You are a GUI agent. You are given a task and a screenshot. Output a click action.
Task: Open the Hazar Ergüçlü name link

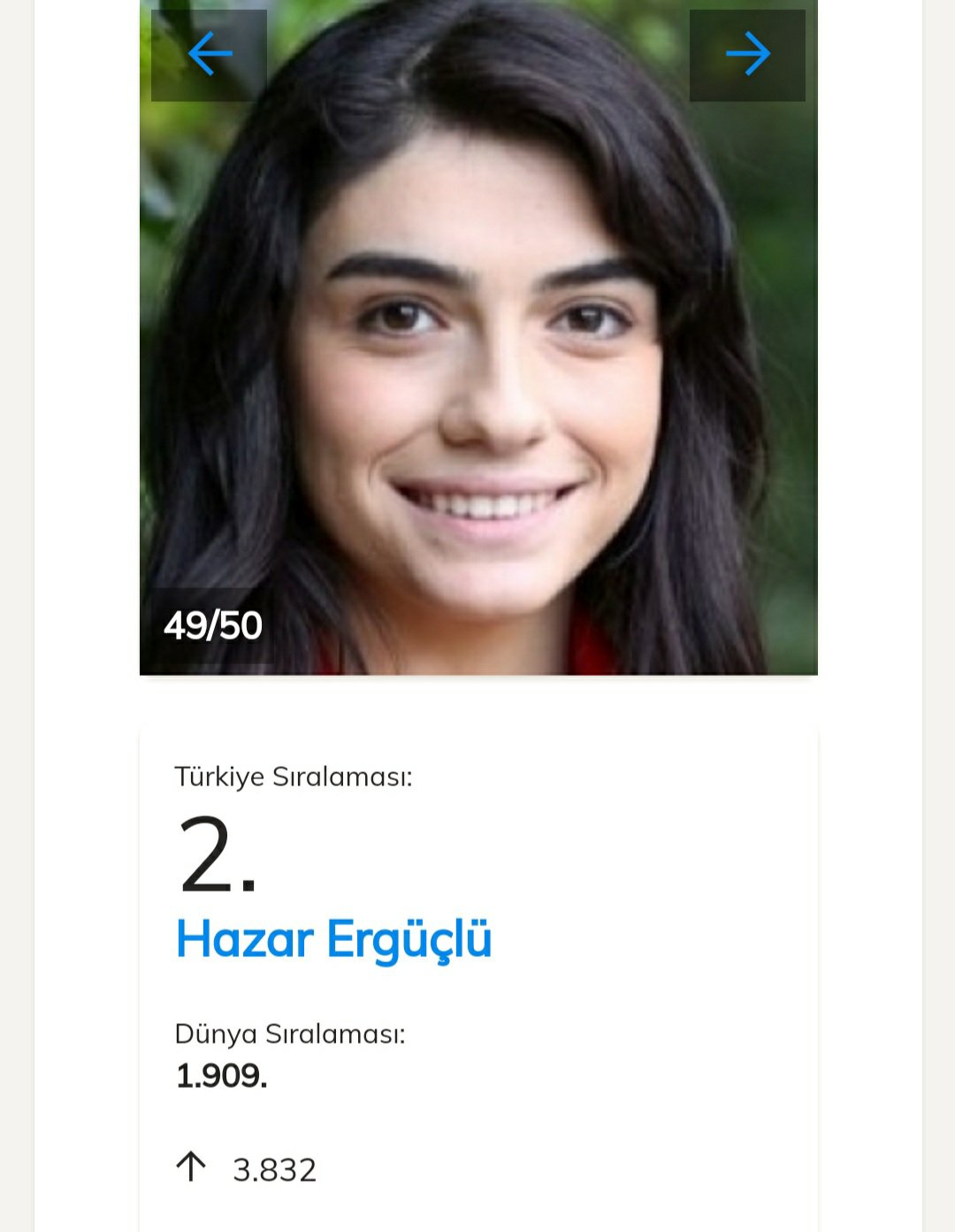coord(333,939)
